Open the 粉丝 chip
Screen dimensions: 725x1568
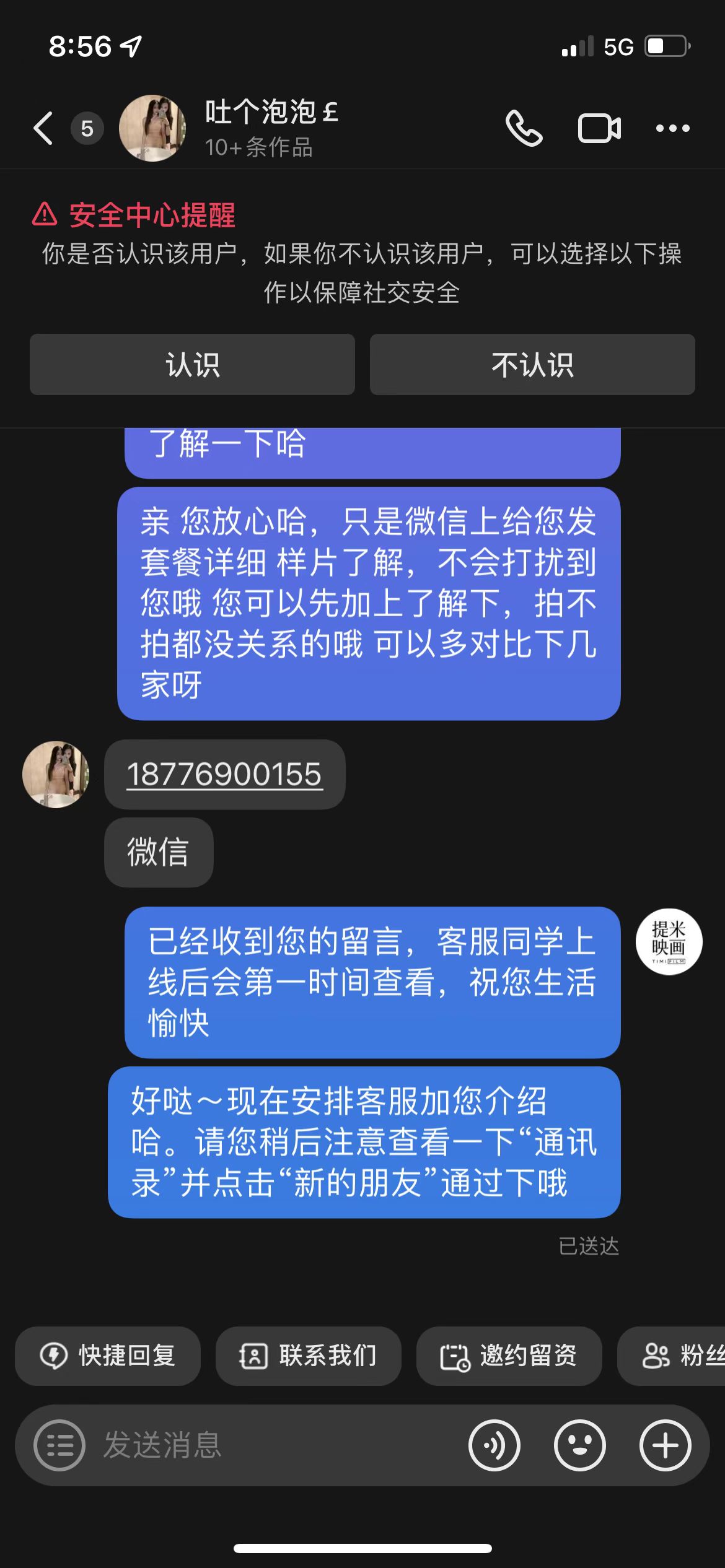pos(672,1356)
